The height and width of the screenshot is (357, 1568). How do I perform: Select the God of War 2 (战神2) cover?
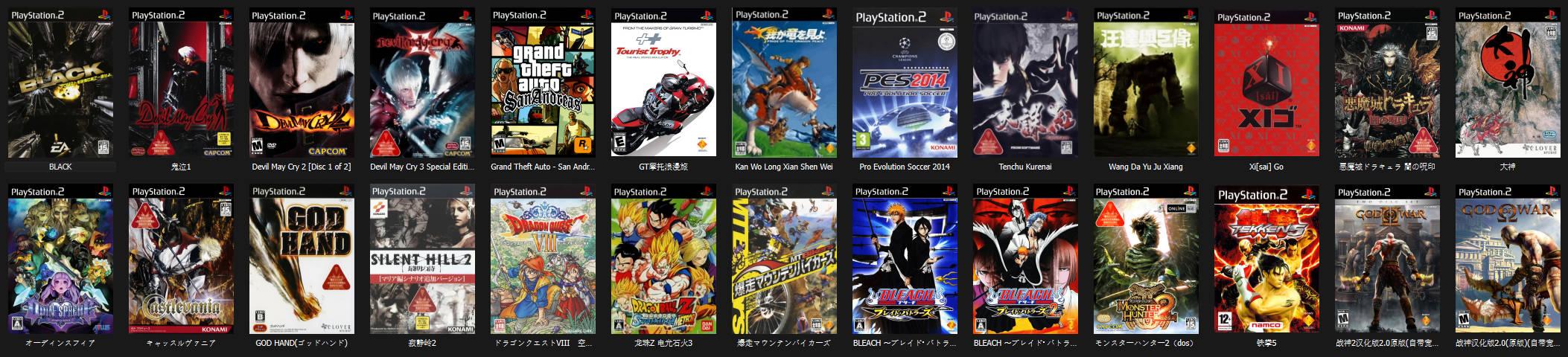pos(1387,260)
